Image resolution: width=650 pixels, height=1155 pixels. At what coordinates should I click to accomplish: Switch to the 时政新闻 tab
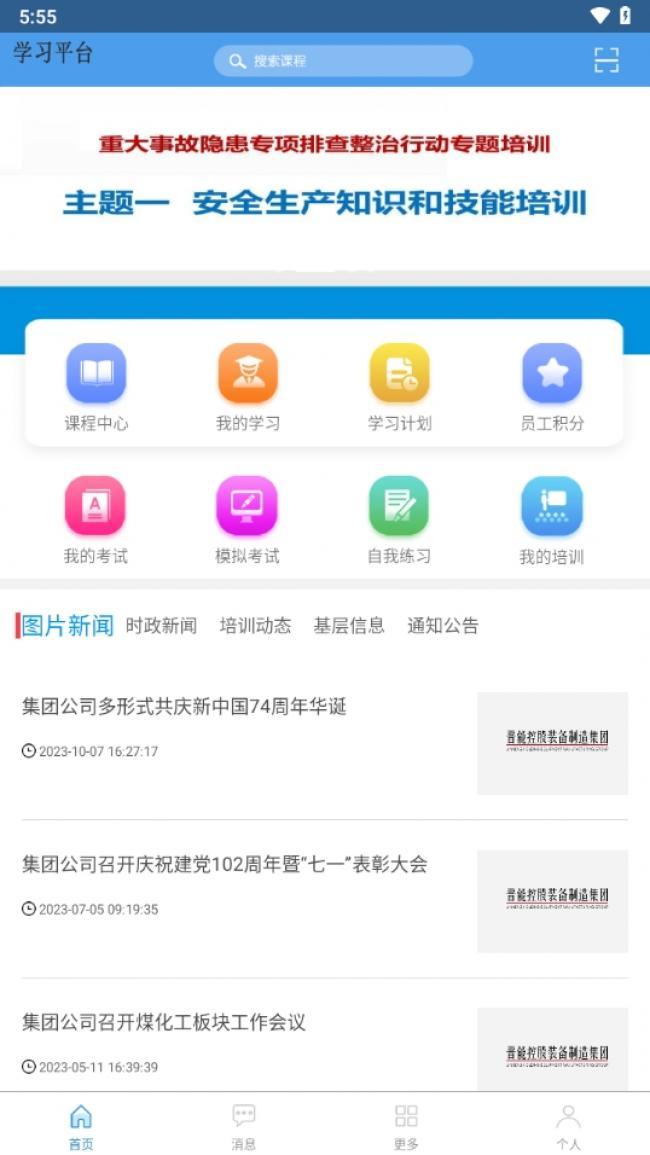[x=161, y=626]
